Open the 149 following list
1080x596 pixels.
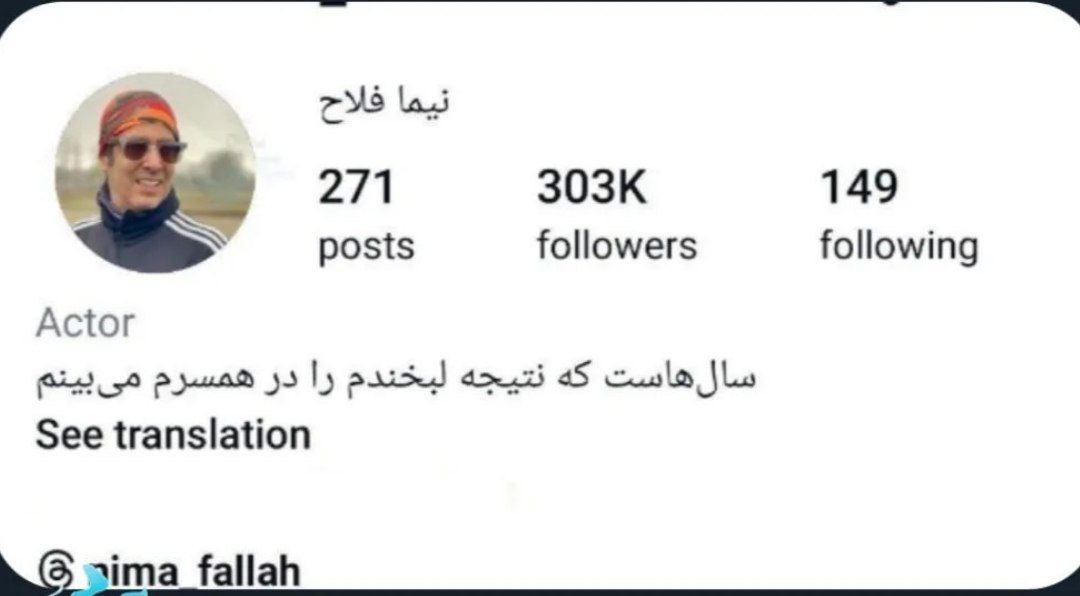pyautogui.click(x=897, y=214)
